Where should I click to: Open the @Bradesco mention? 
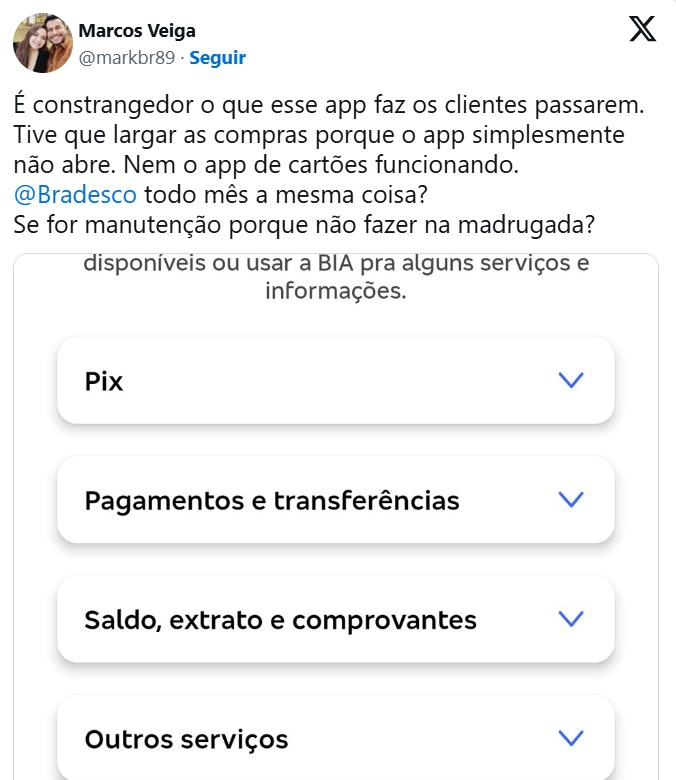[76, 193]
